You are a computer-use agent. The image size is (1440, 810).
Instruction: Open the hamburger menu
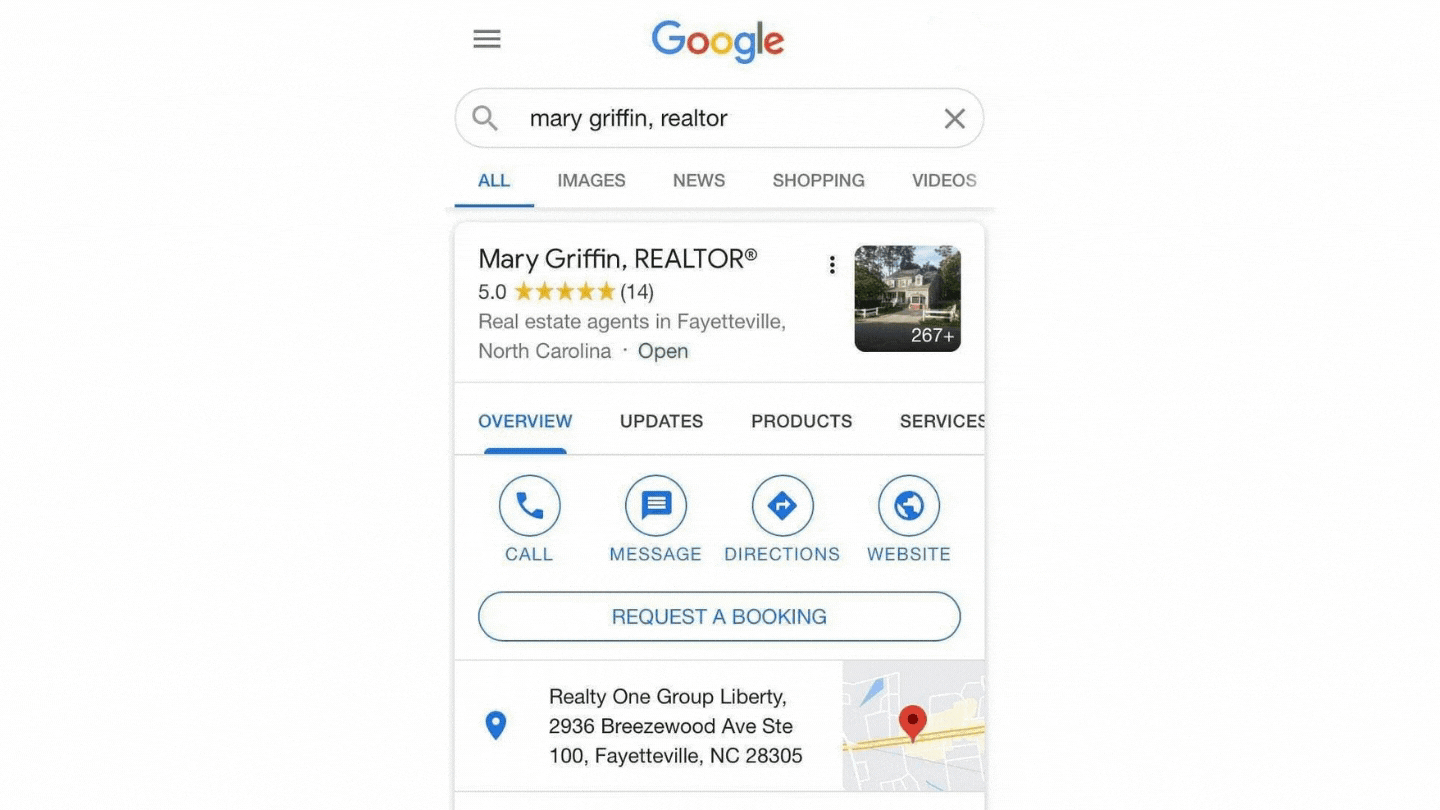pyautogui.click(x=487, y=39)
